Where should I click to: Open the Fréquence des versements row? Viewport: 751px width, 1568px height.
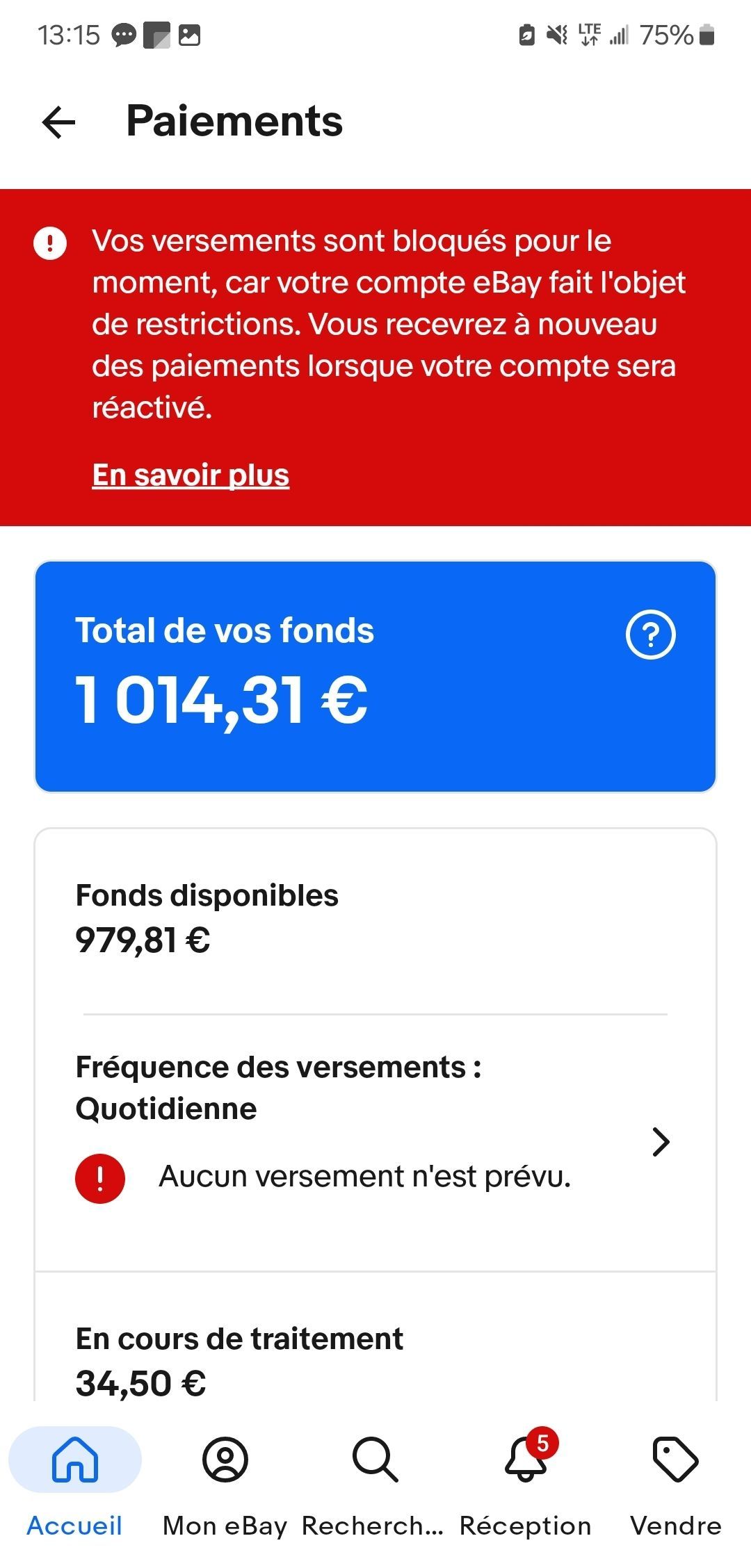coord(375,1143)
